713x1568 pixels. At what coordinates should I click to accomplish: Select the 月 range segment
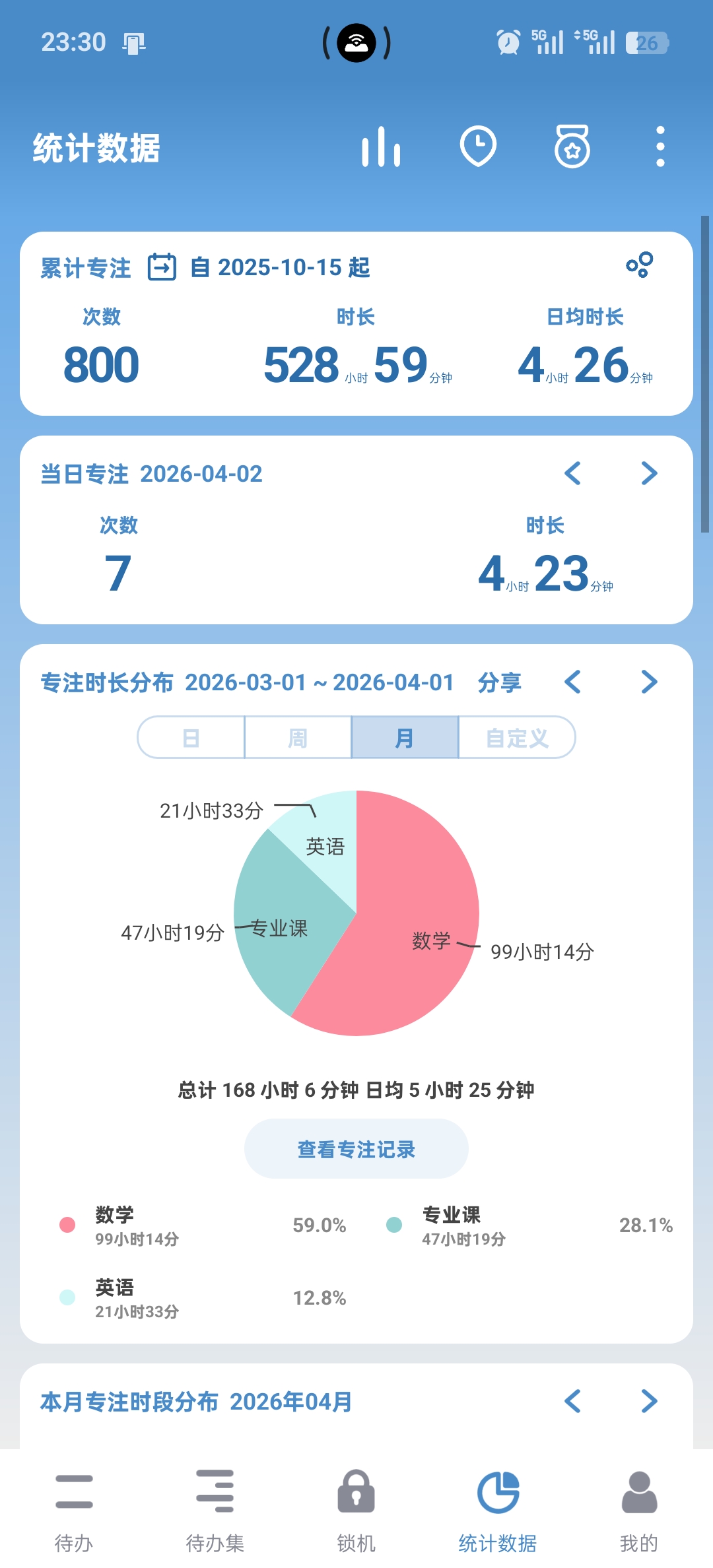click(405, 738)
